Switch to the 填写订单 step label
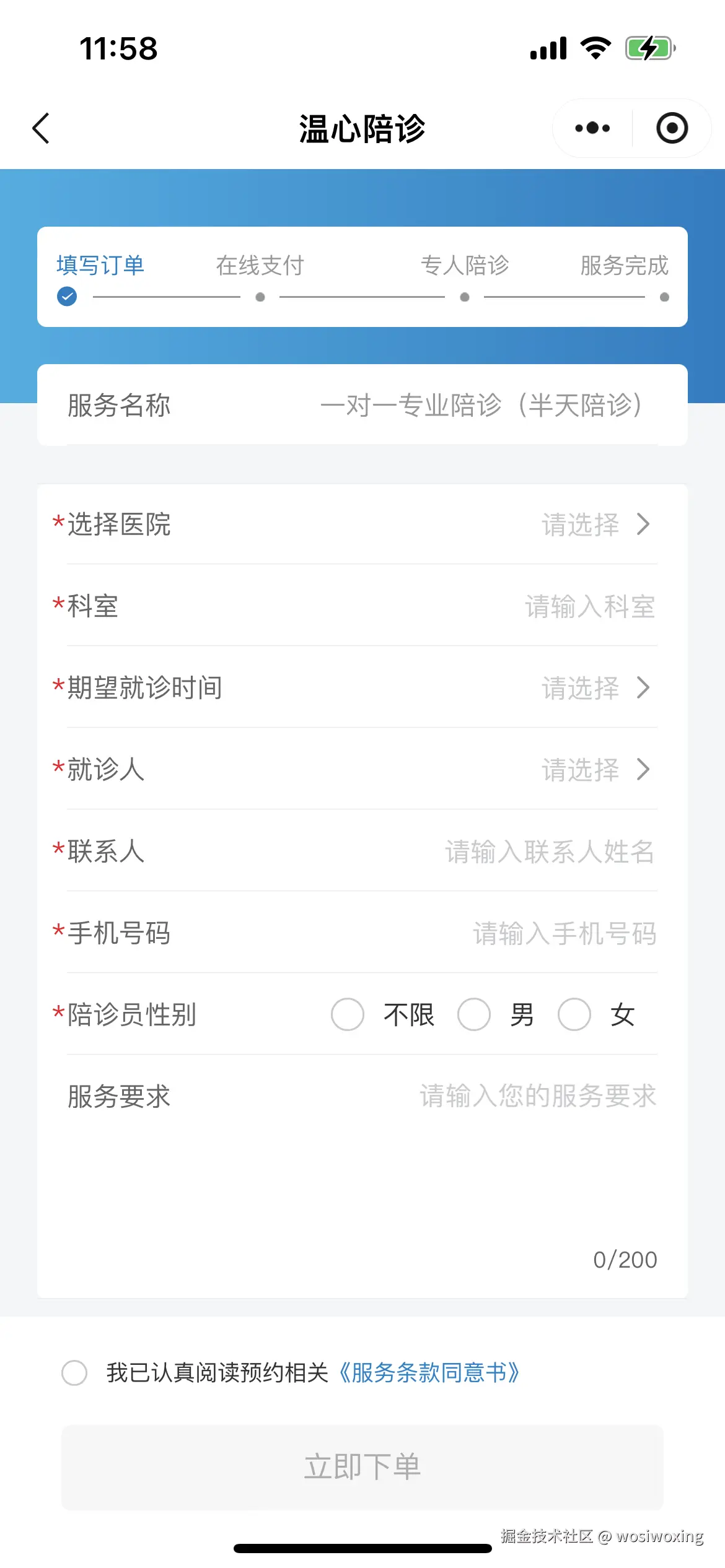Viewport: 725px width, 1568px height. click(x=100, y=265)
